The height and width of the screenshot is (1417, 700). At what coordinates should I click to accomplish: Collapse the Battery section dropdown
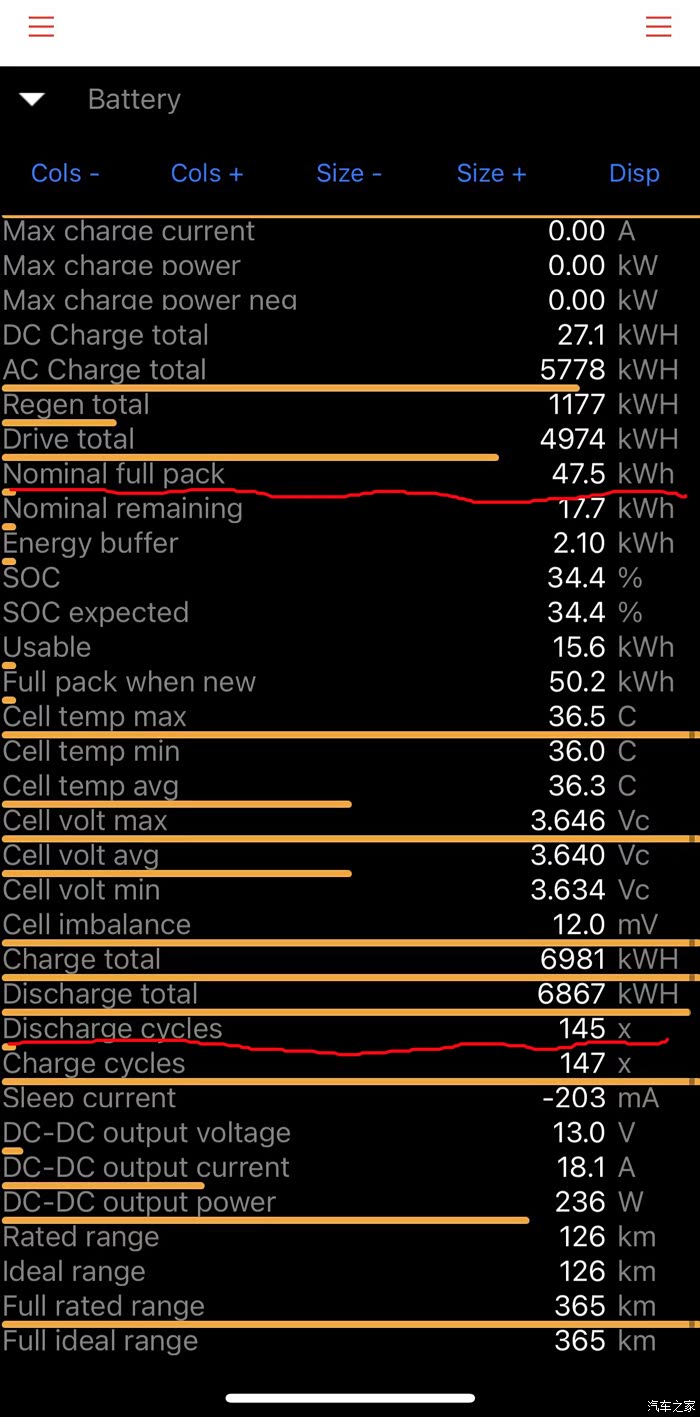pyautogui.click(x=33, y=99)
